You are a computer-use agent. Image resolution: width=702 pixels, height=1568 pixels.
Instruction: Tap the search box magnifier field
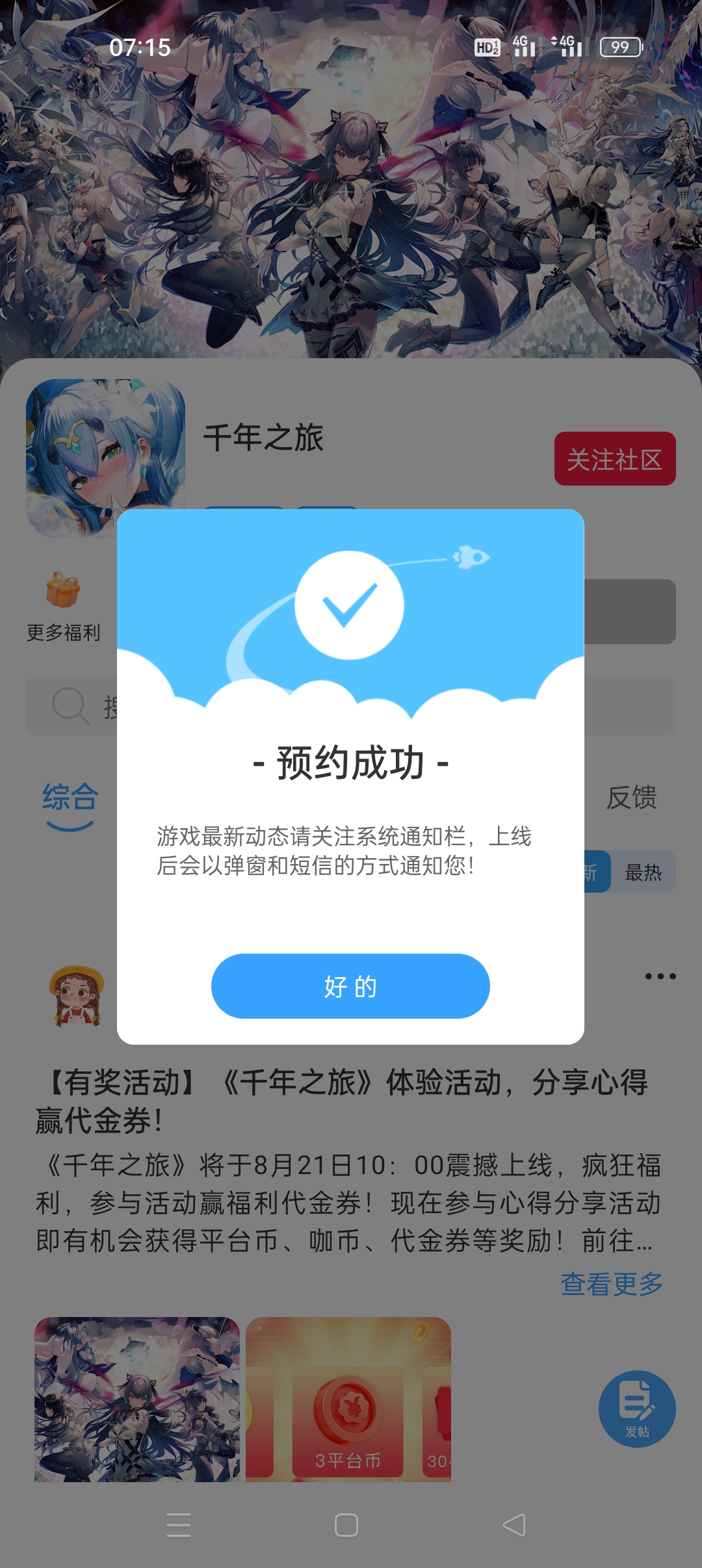(70, 706)
